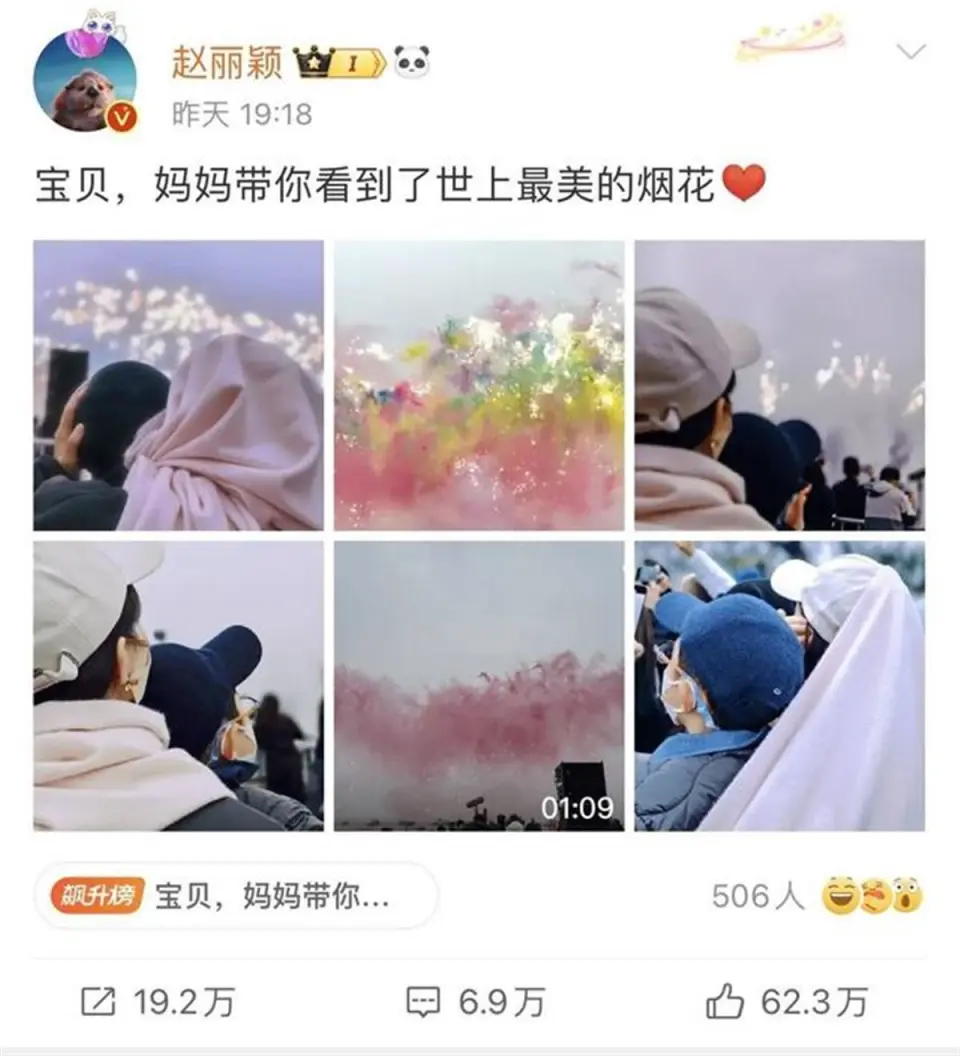The image size is (960, 1056).
Task: Open the colorful smoke fireworks photo
Action: [479, 385]
